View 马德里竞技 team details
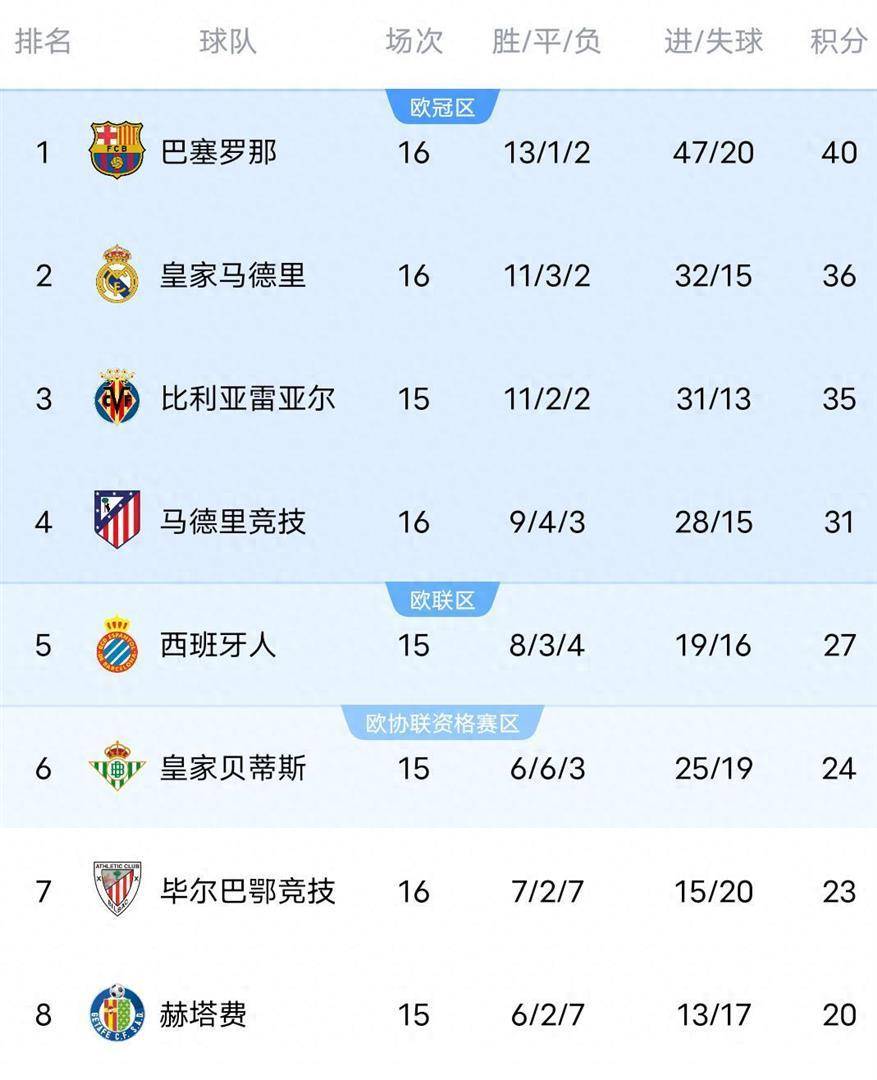This screenshot has width=877, height=1080. click(232, 521)
